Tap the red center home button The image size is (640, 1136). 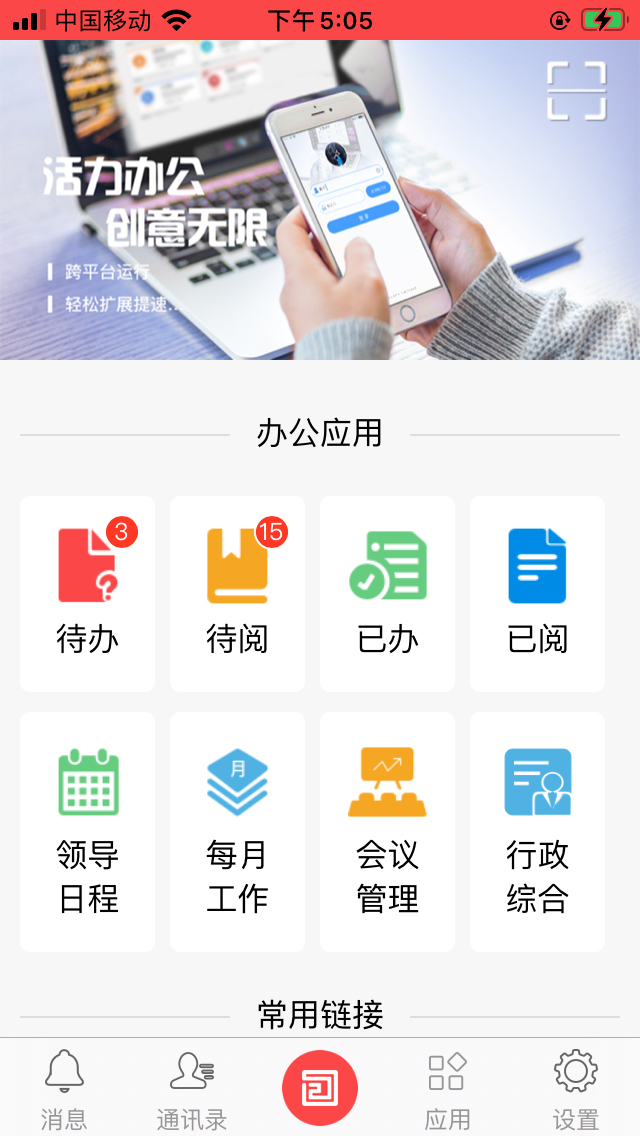320,1088
